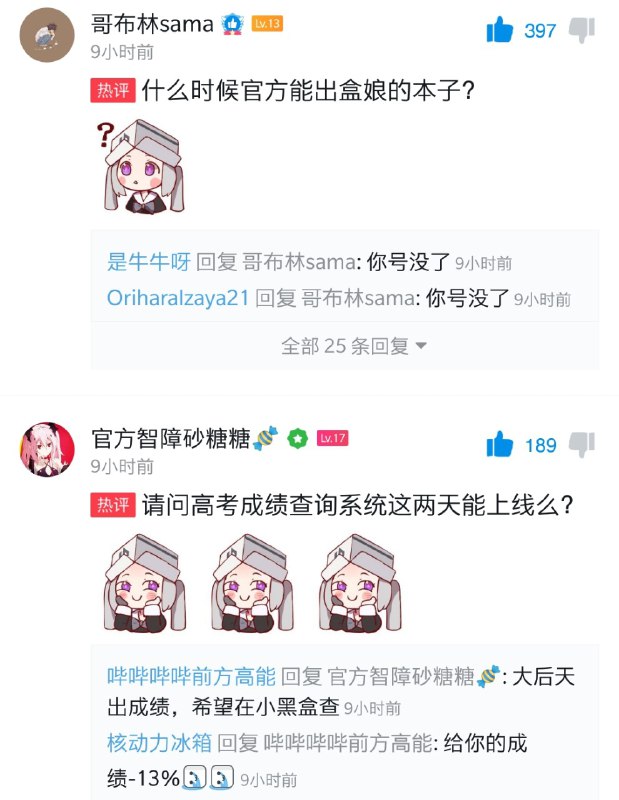The width and height of the screenshot is (619, 800).
Task: Open 官方智障砂糖糖's avatar
Action: click(x=47, y=449)
